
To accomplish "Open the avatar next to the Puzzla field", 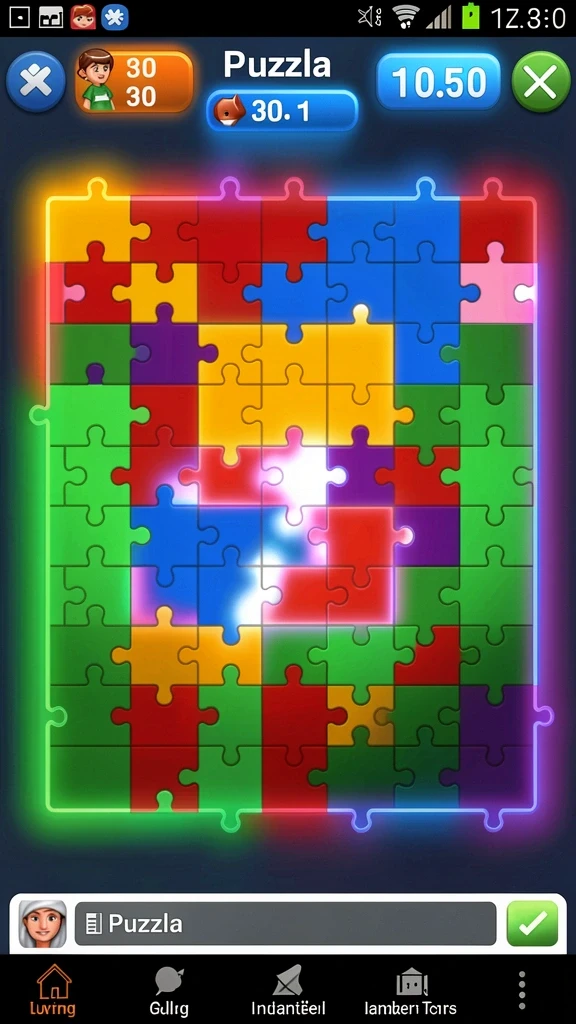I will point(42,923).
